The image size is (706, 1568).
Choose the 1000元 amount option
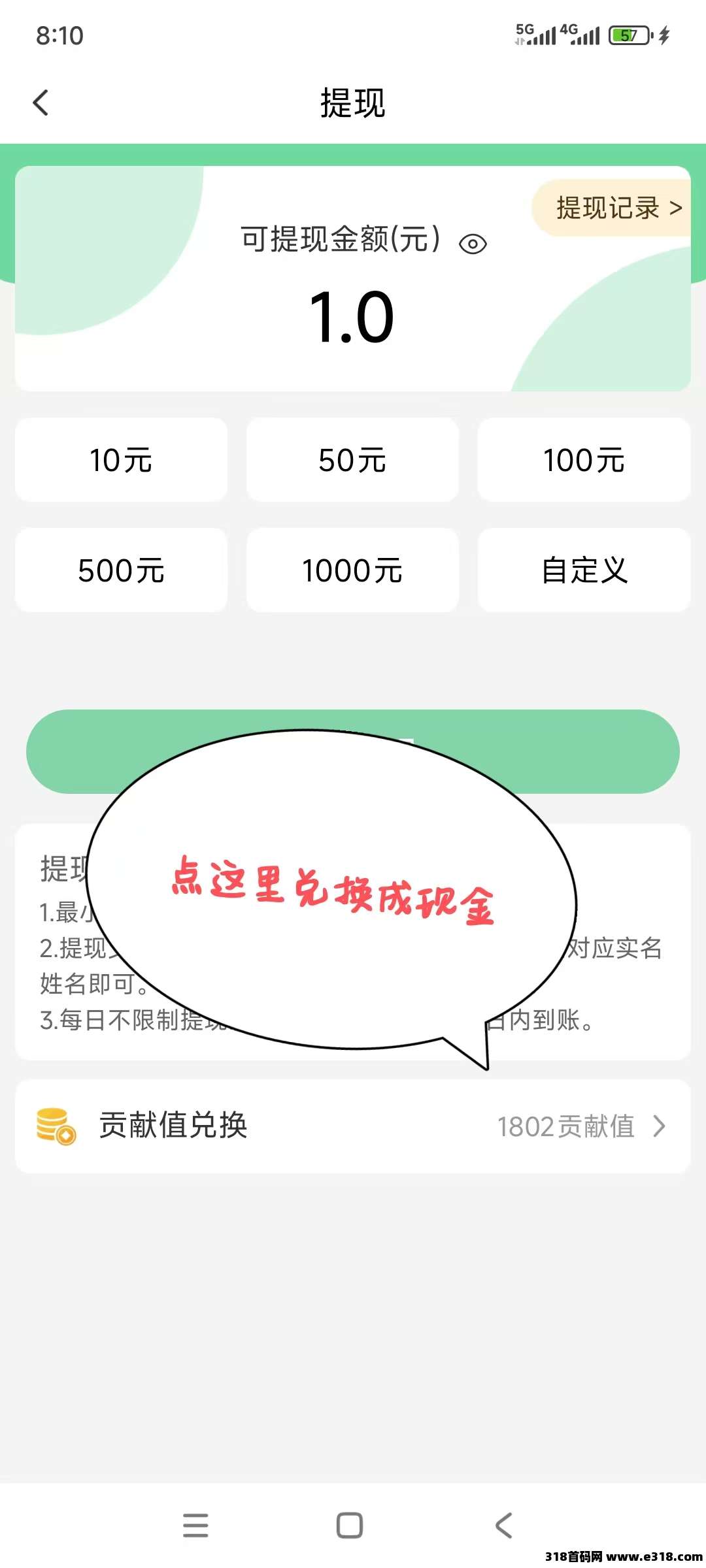[352, 570]
